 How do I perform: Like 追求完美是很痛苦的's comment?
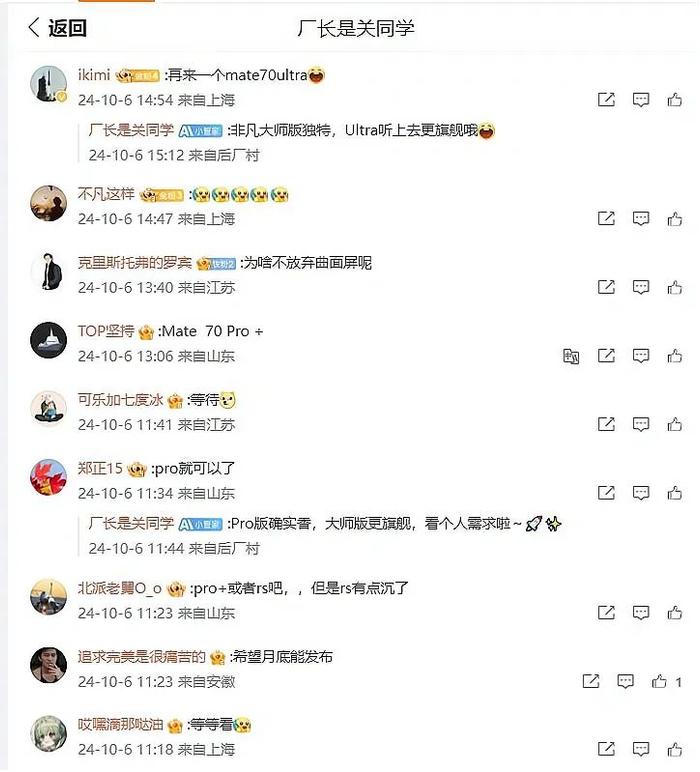[660, 681]
